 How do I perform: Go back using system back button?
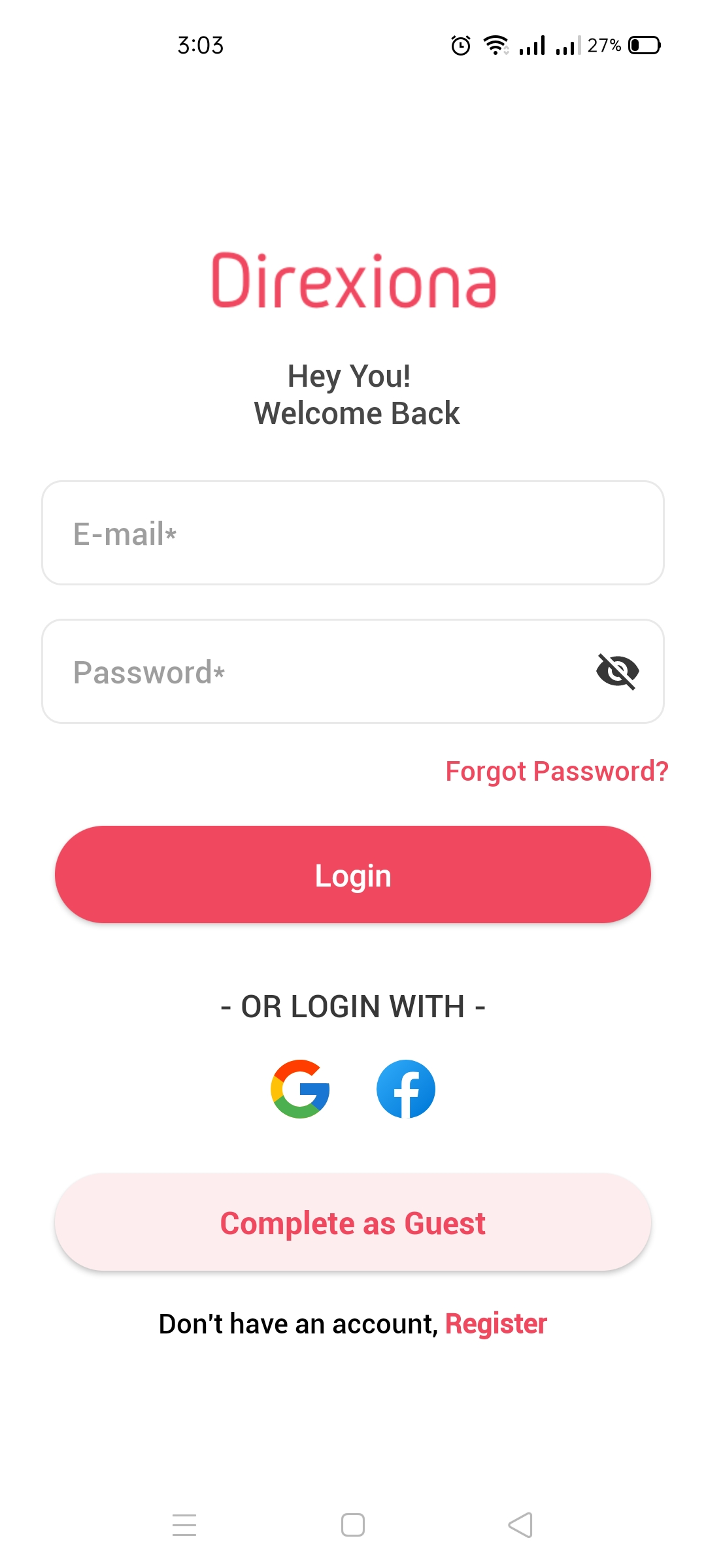click(520, 1525)
